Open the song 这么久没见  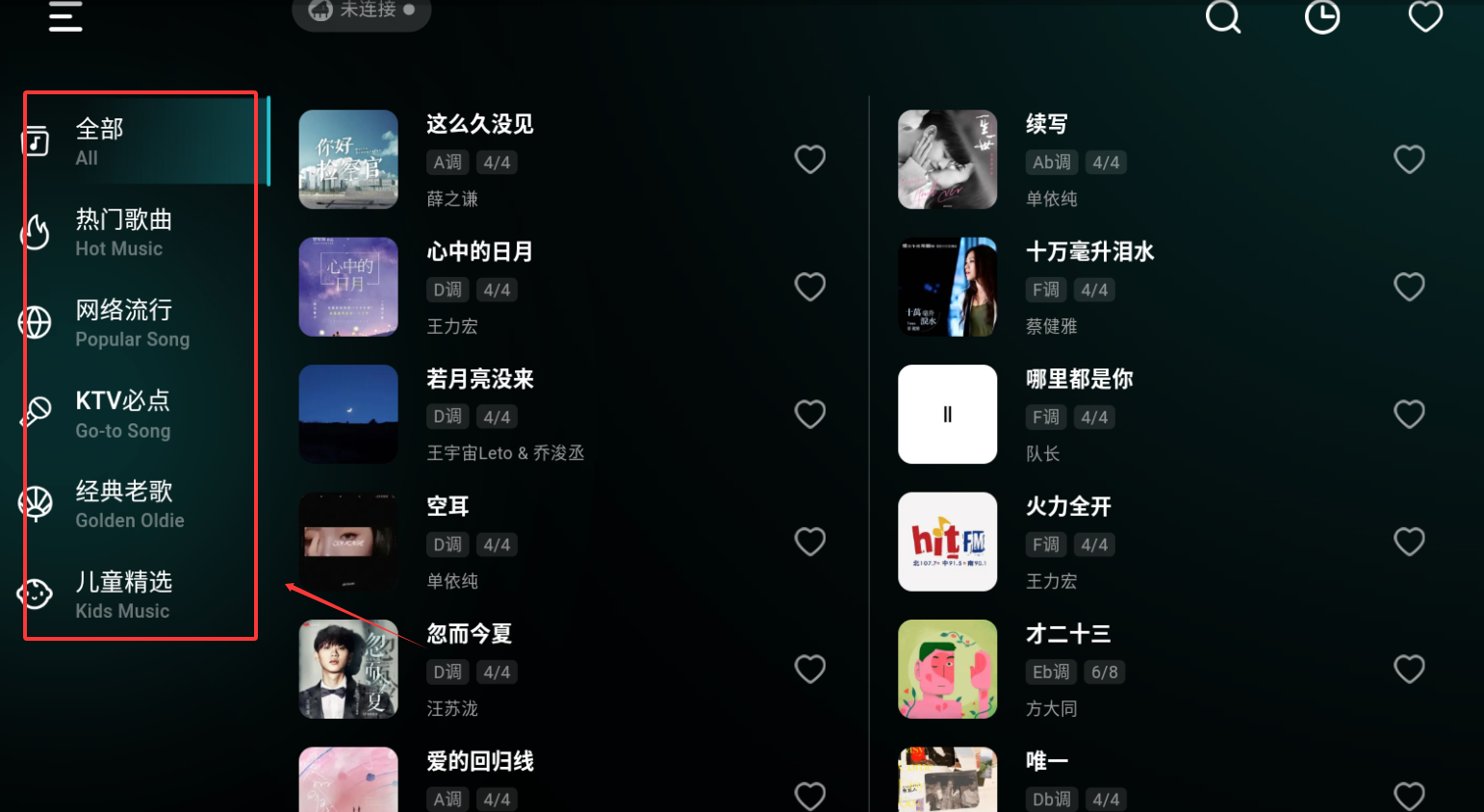pyautogui.click(x=479, y=125)
